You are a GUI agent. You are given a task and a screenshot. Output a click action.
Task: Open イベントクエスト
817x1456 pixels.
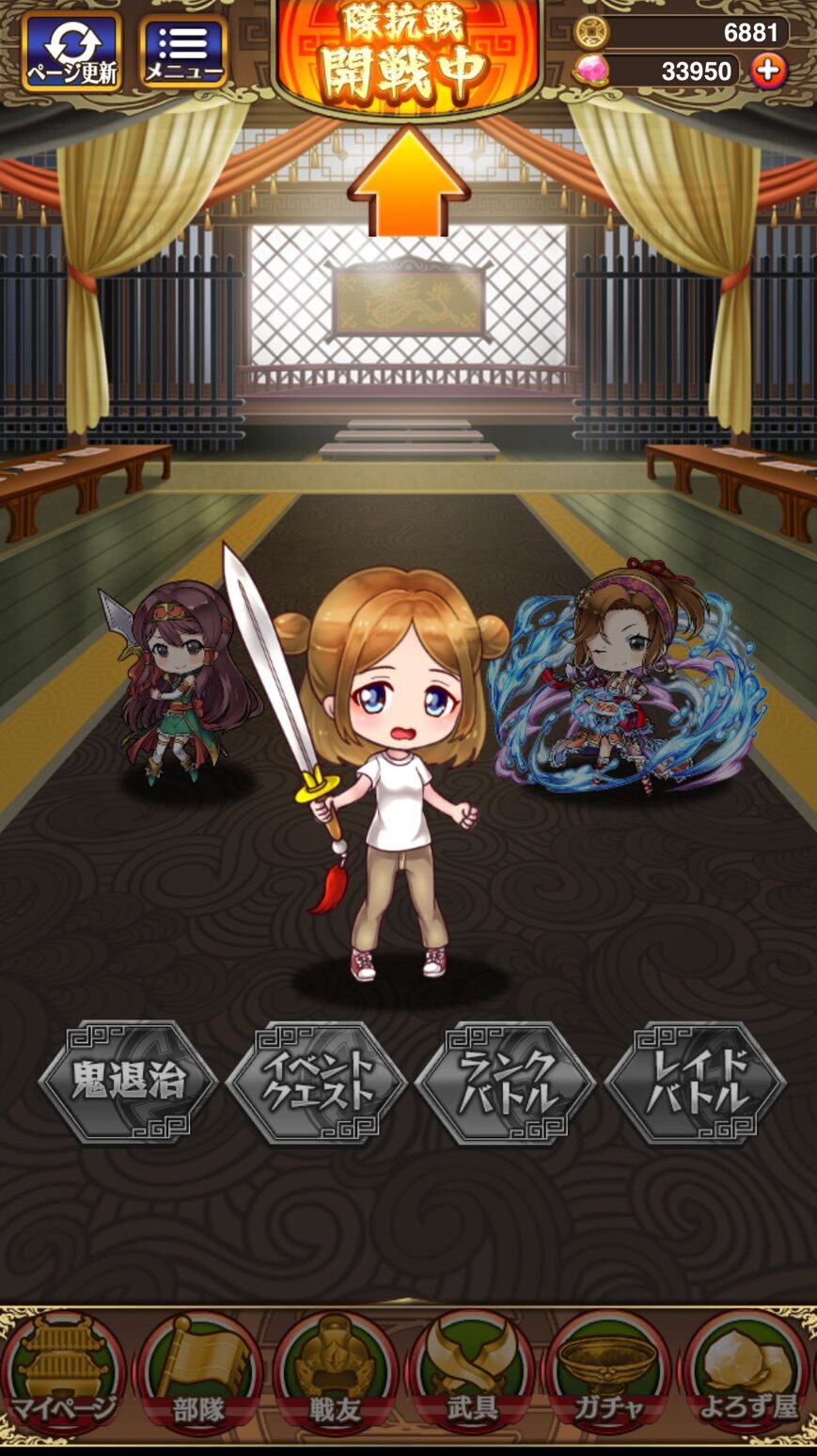317,1084
